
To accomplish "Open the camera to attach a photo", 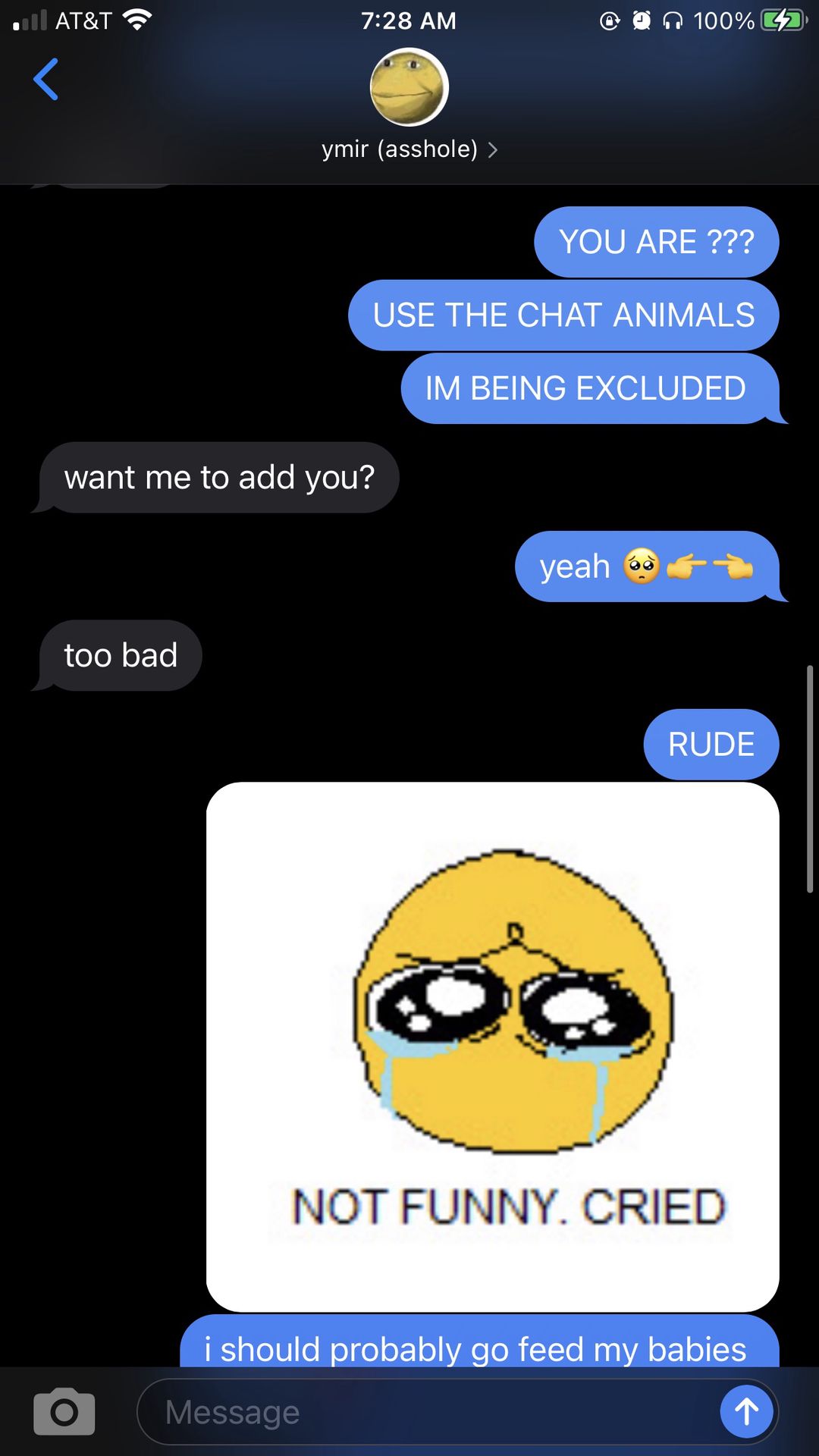I will (x=64, y=1412).
